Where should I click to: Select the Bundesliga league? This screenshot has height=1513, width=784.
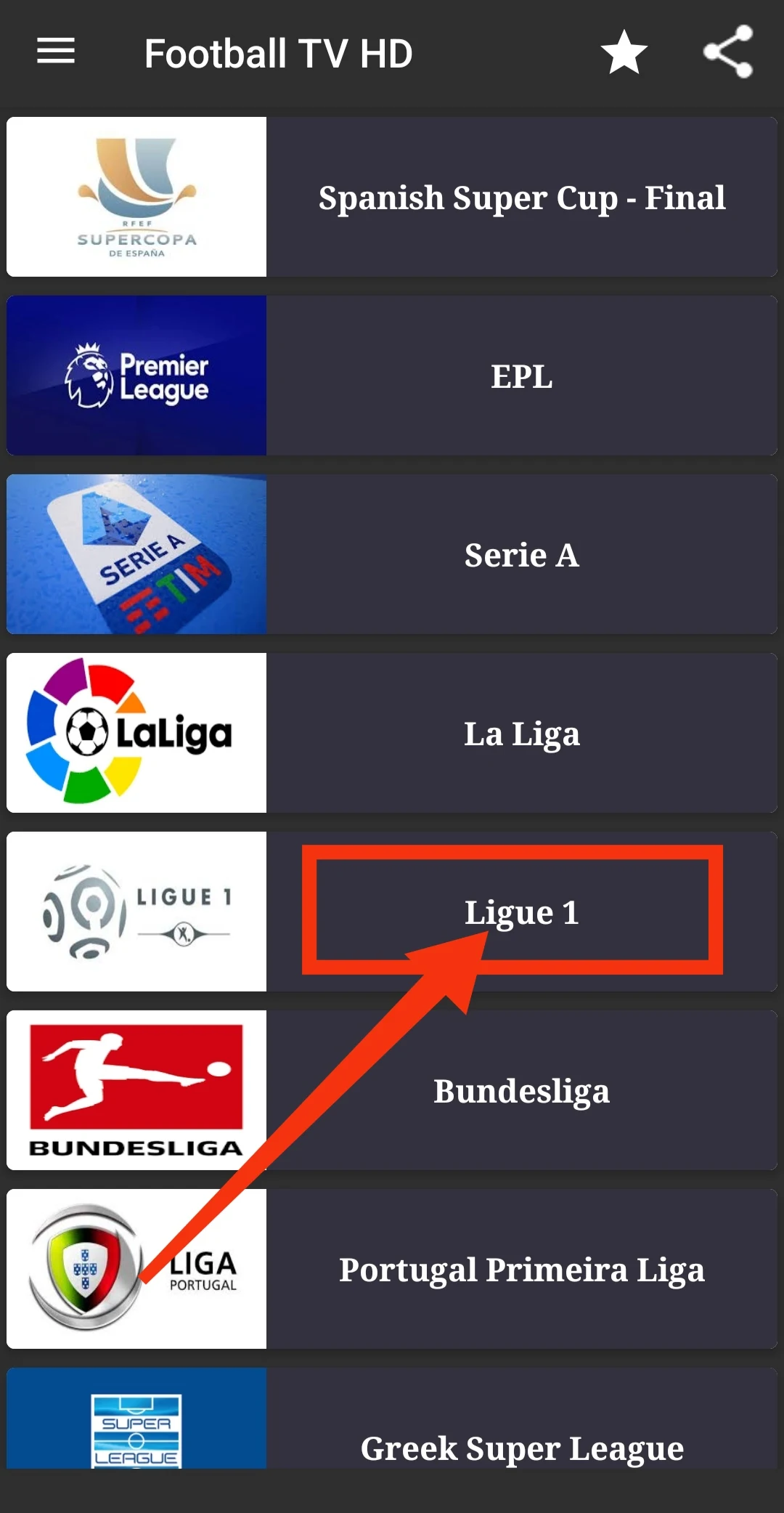[392, 1090]
